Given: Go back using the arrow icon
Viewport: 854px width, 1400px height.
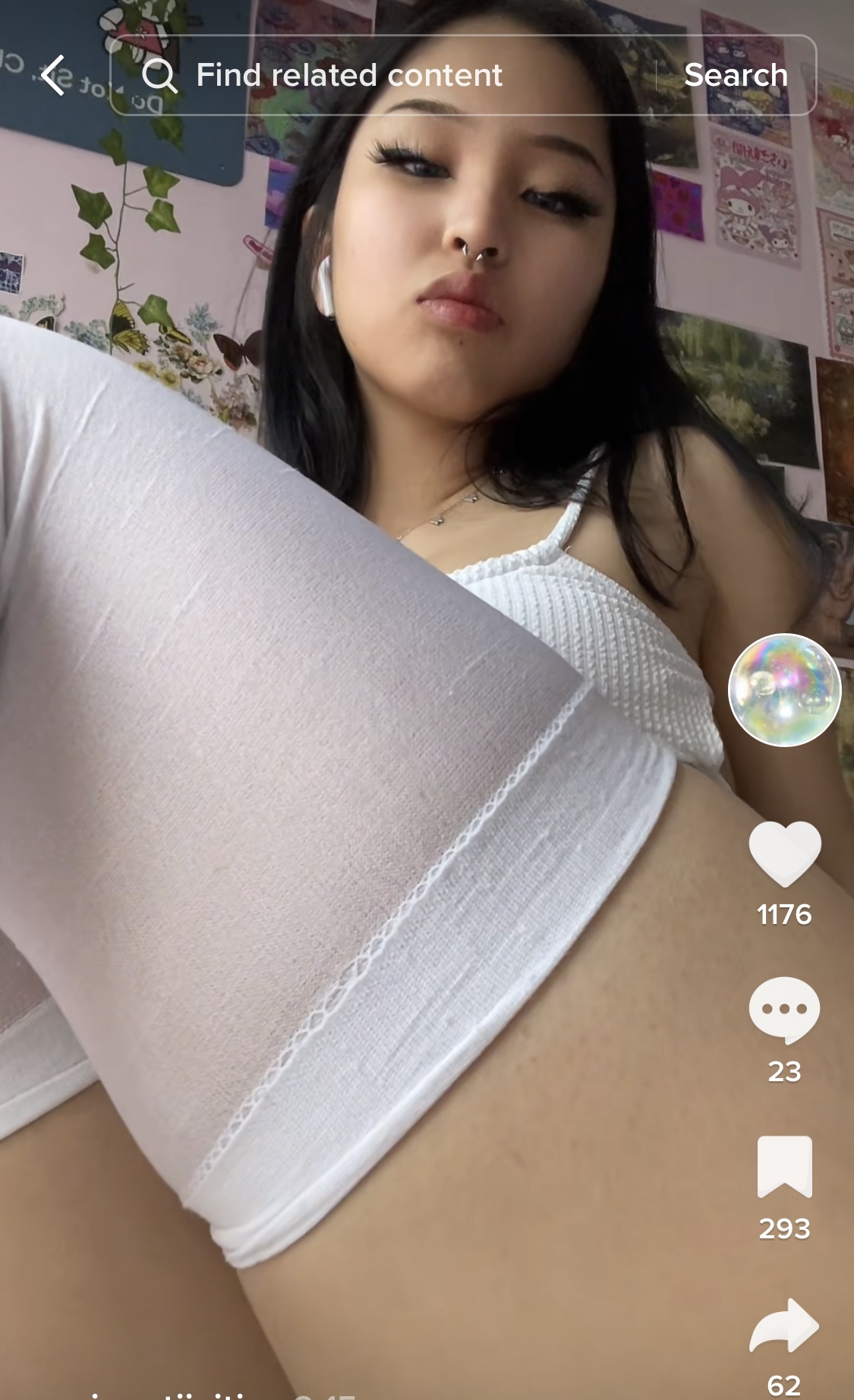Looking at the screenshot, I should click(53, 75).
